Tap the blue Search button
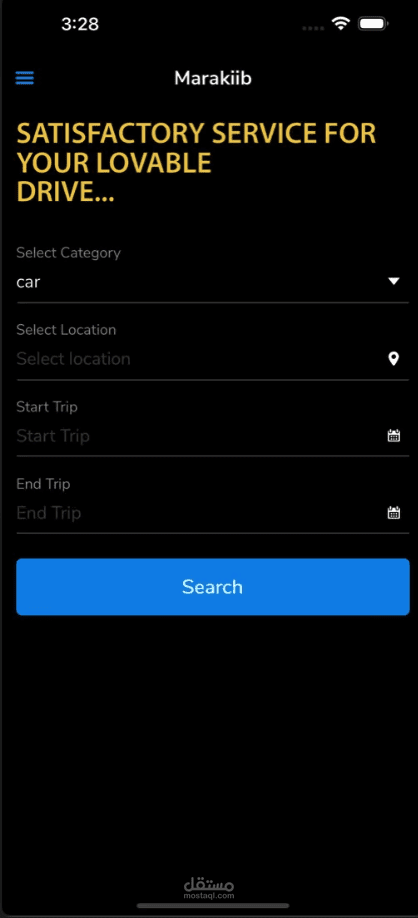 (x=213, y=587)
